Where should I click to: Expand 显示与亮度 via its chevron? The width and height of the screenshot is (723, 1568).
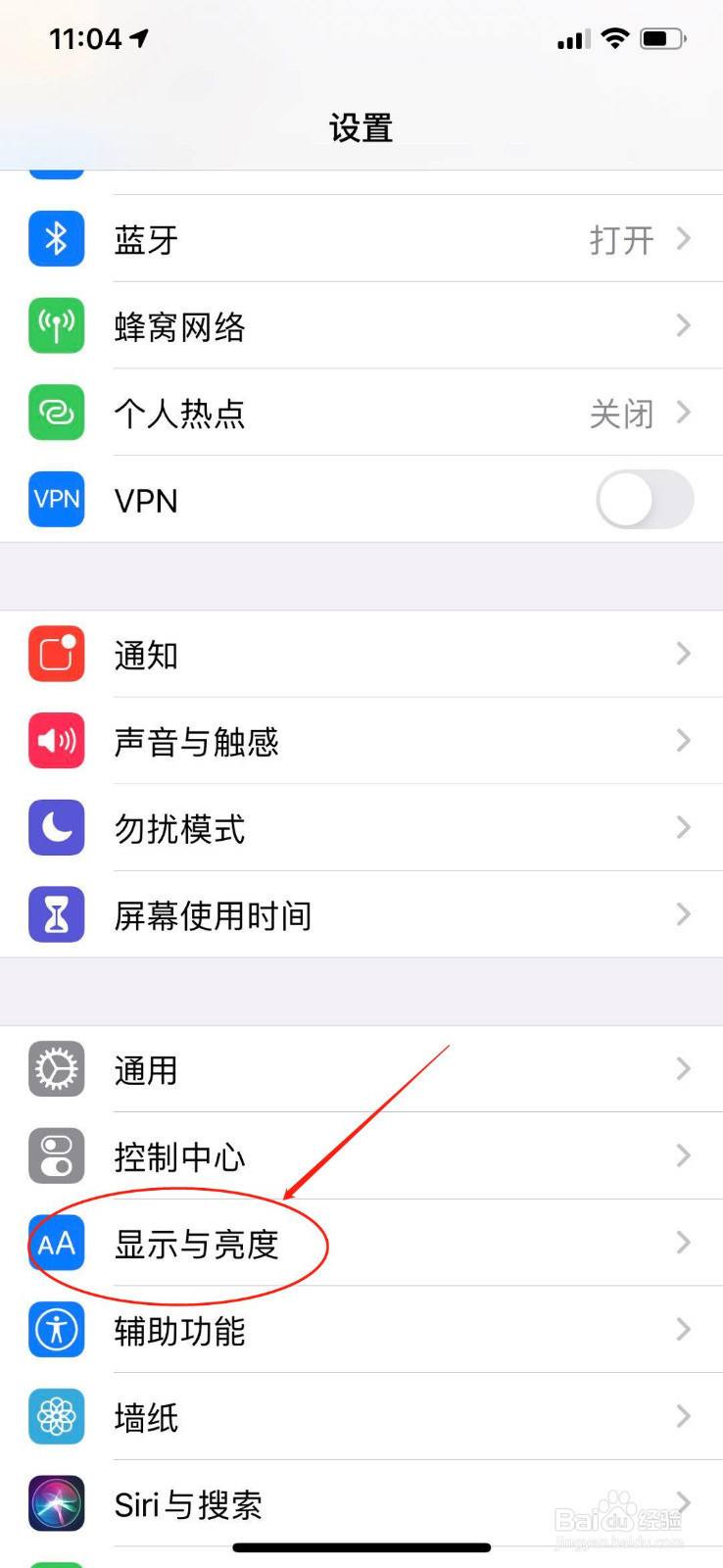tap(683, 1243)
